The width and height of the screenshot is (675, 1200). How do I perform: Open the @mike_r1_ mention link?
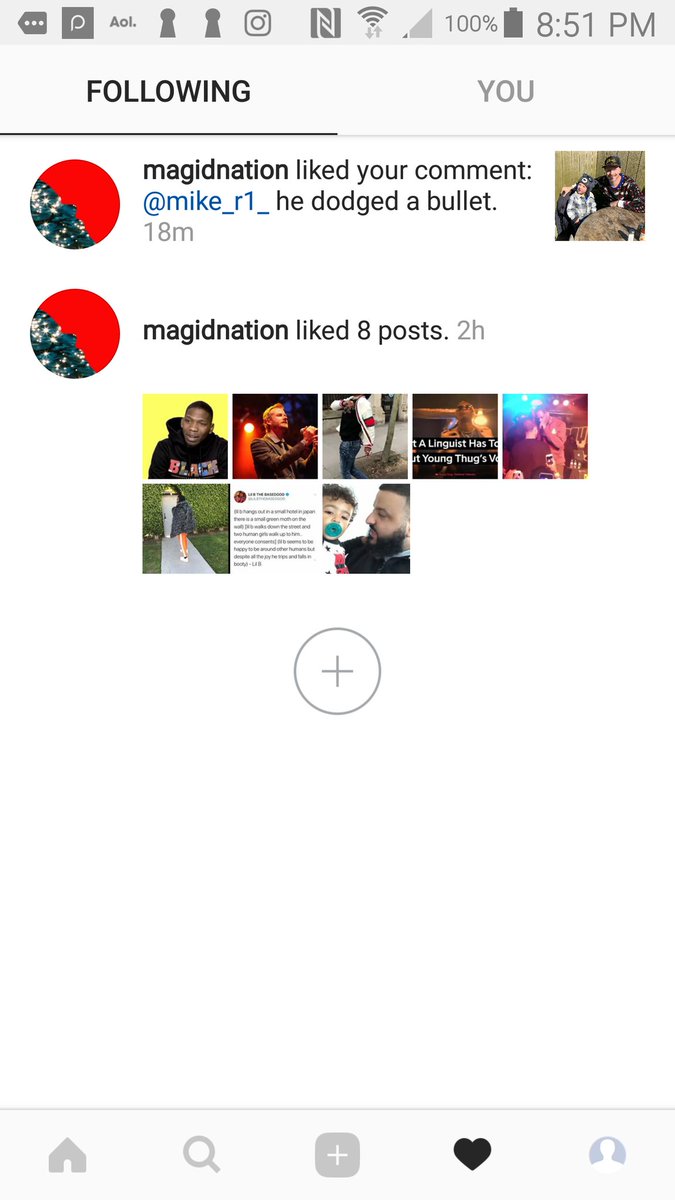pos(206,202)
